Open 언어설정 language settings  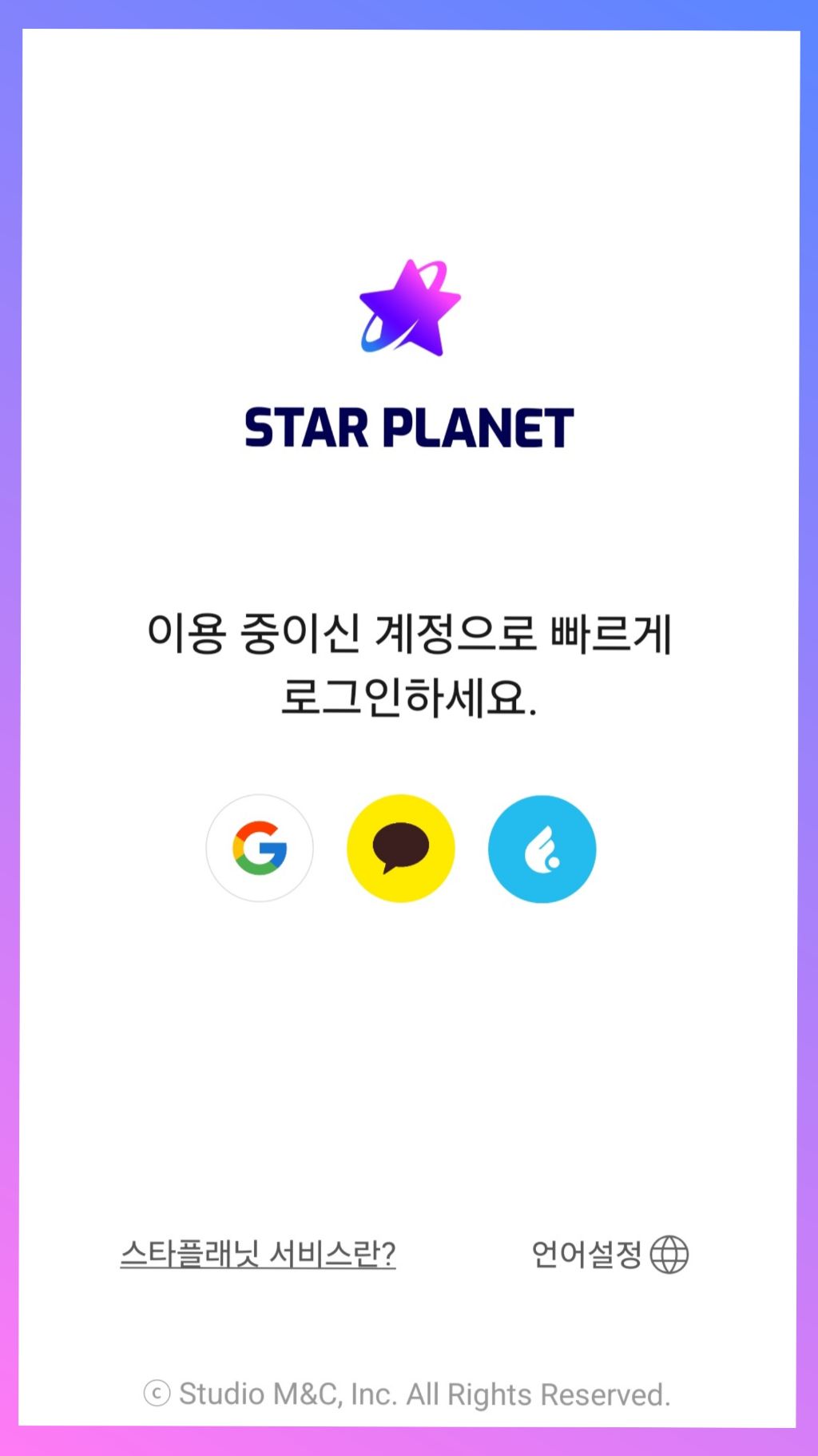coord(610,1254)
